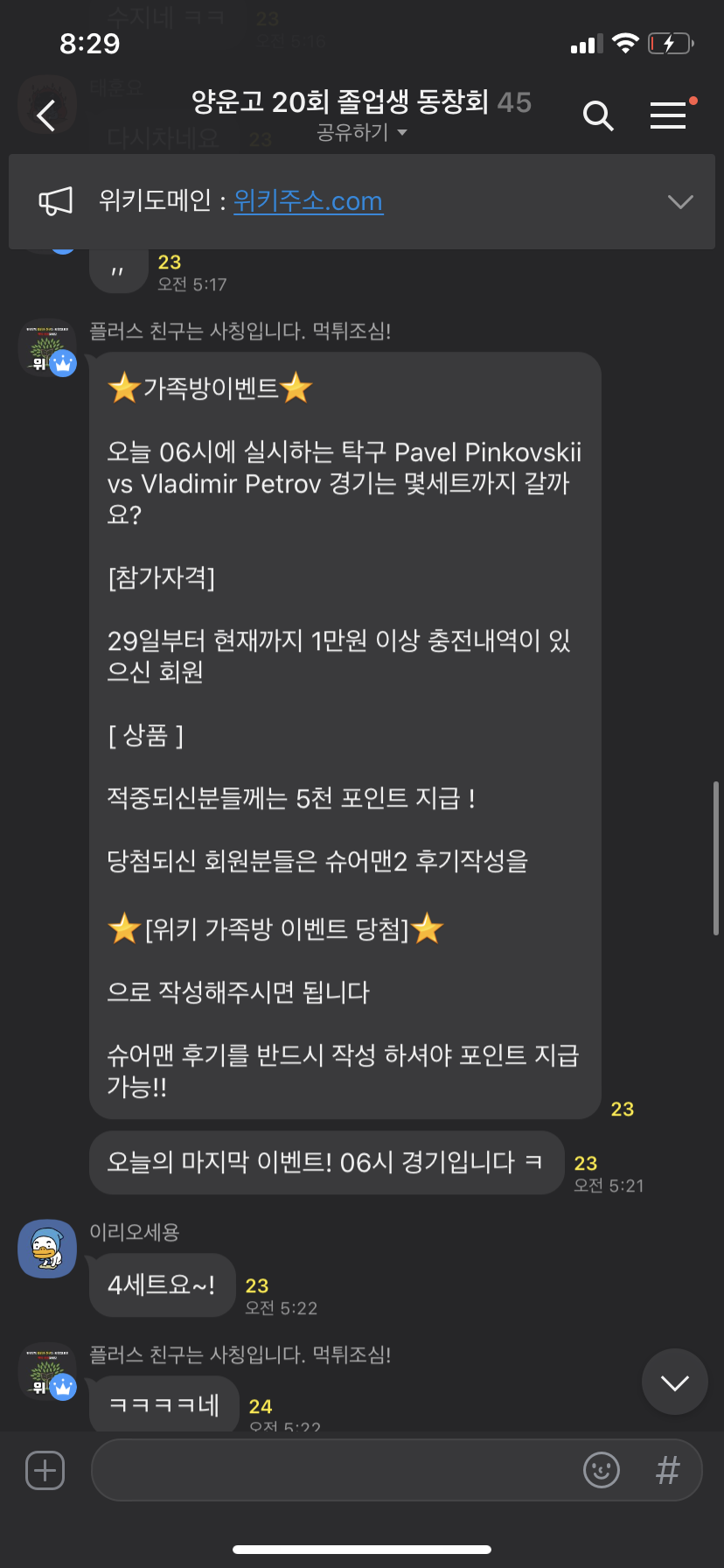The height and width of the screenshot is (1568, 724).
Task: Open the plus attachment menu
Action: [x=45, y=1470]
